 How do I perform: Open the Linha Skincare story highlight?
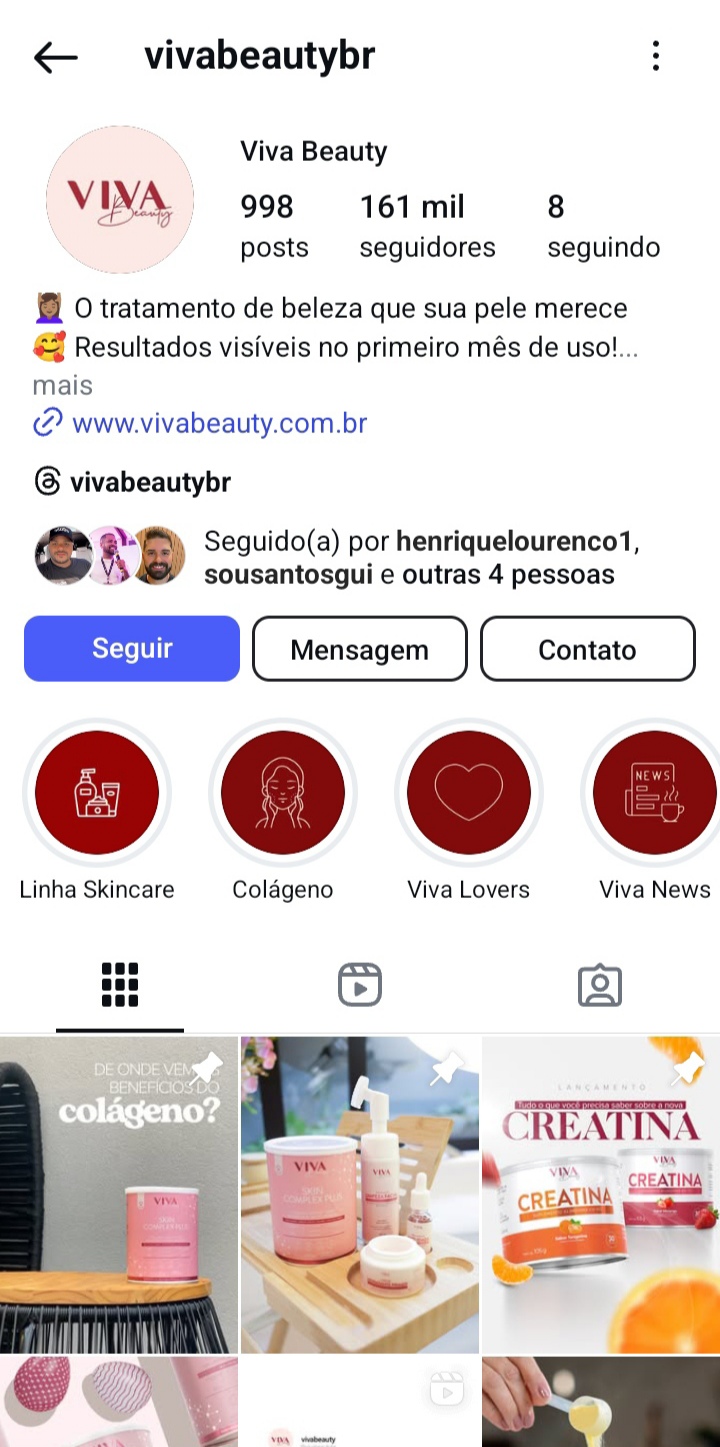[x=97, y=792]
